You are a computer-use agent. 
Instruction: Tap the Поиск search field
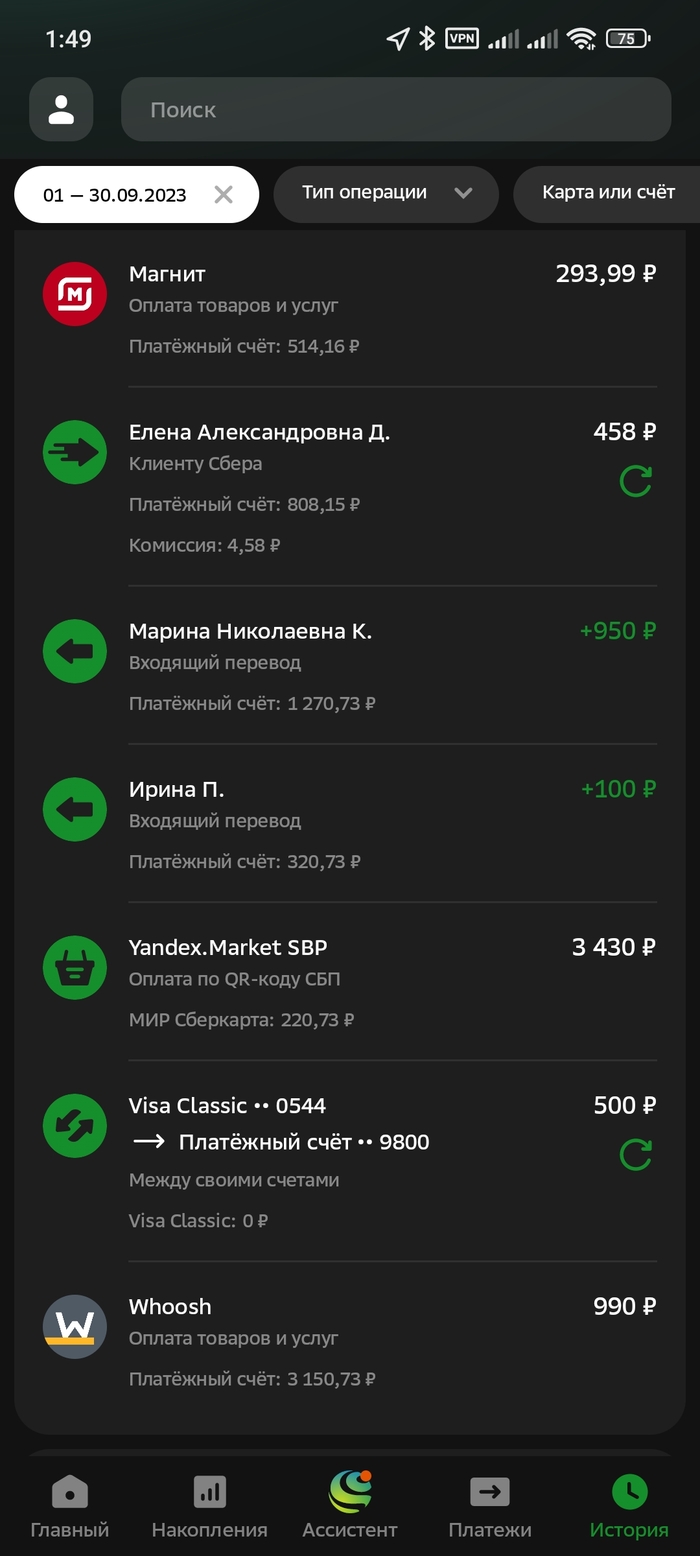(x=395, y=109)
